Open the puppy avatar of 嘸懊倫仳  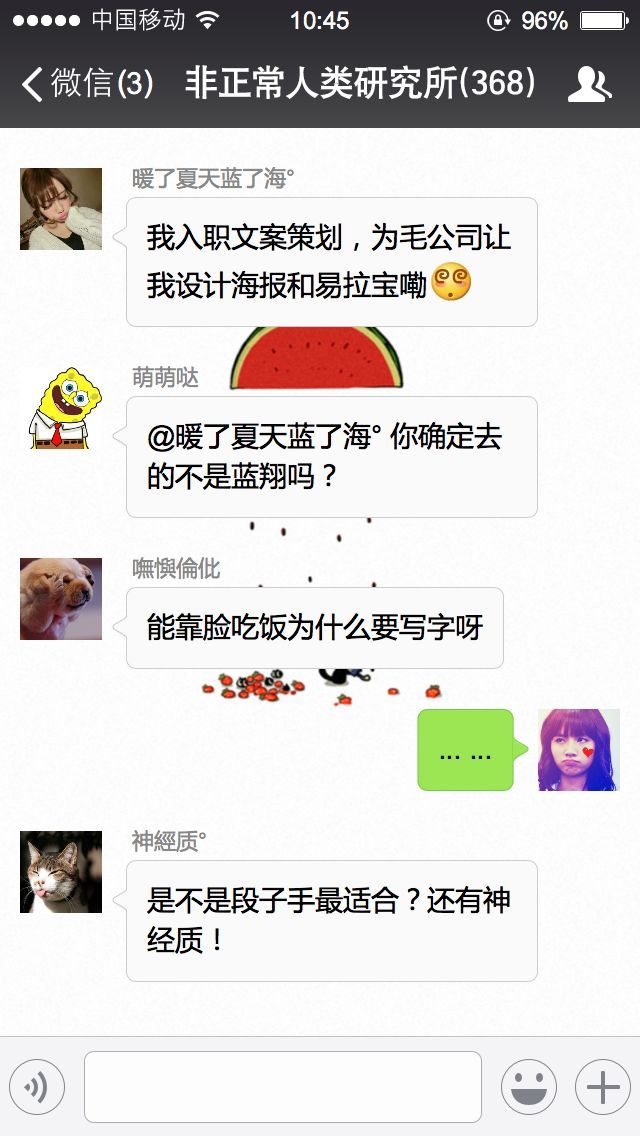pyautogui.click(x=61, y=598)
